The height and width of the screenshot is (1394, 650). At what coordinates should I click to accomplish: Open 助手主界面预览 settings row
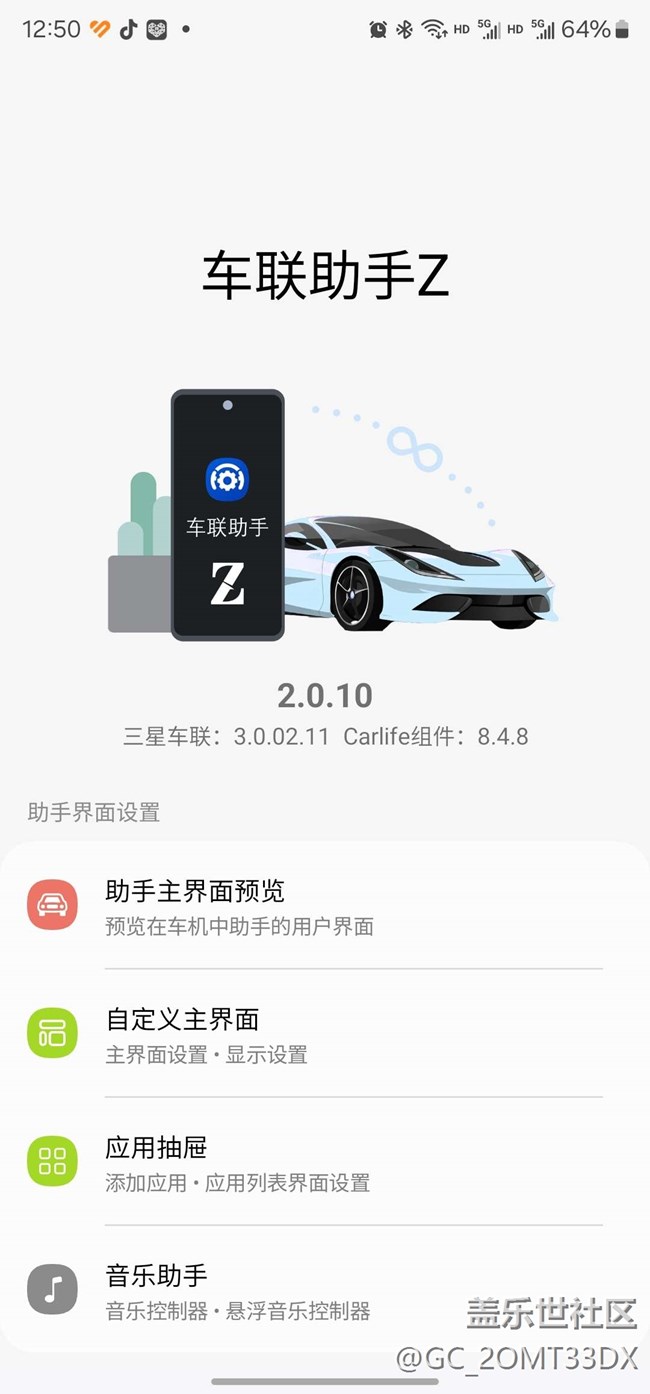point(325,906)
